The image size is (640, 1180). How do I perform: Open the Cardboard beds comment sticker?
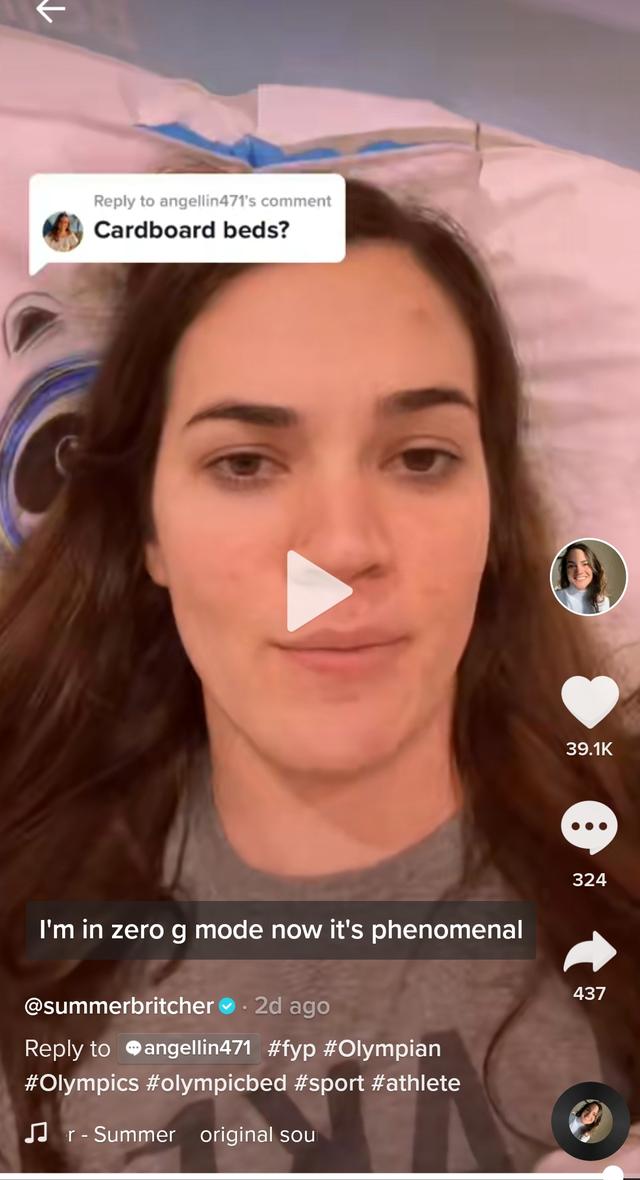tap(187, 218)
